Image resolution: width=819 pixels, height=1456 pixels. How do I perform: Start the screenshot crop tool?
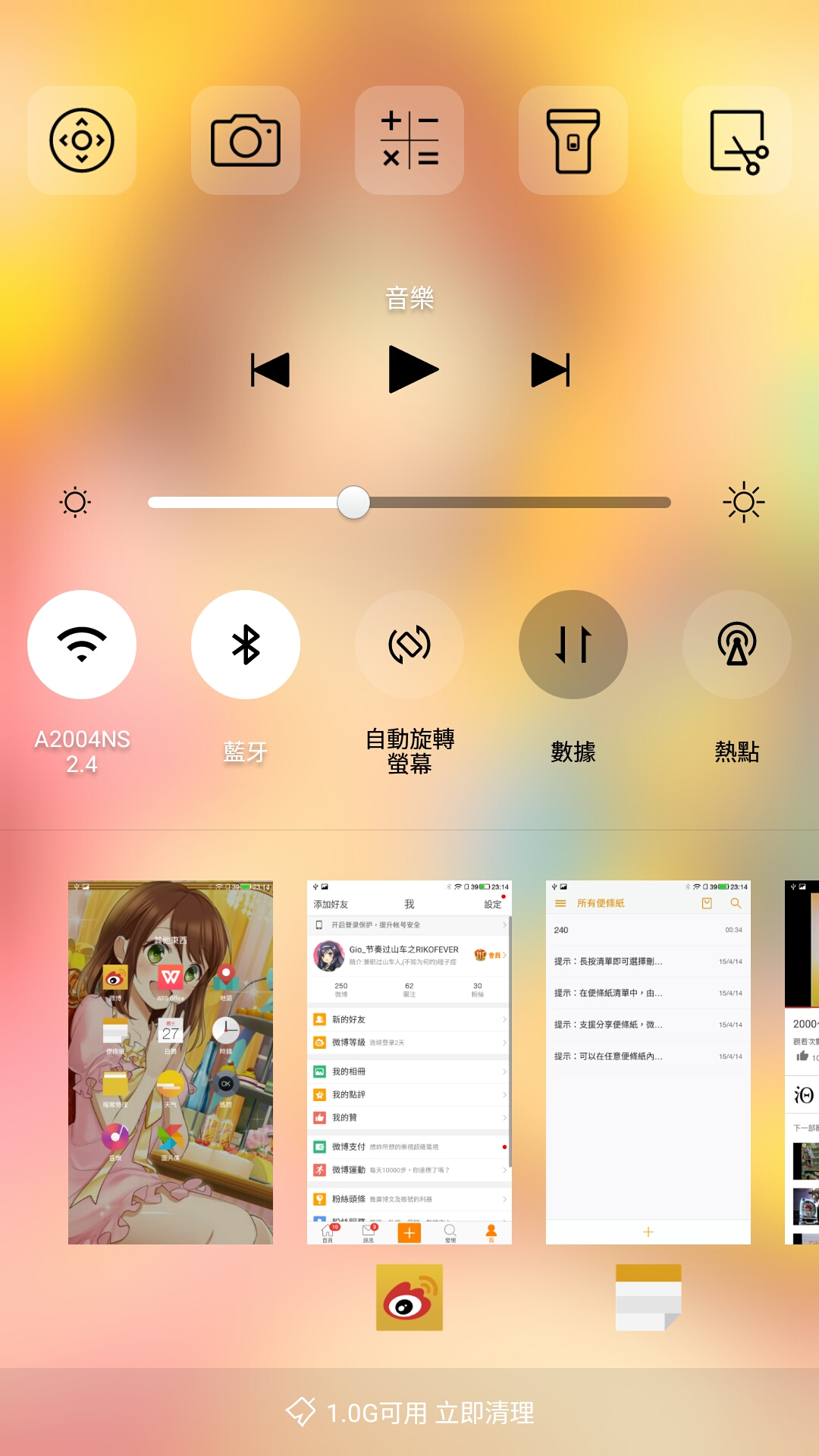pyautogui.click(x=737, y=140)
